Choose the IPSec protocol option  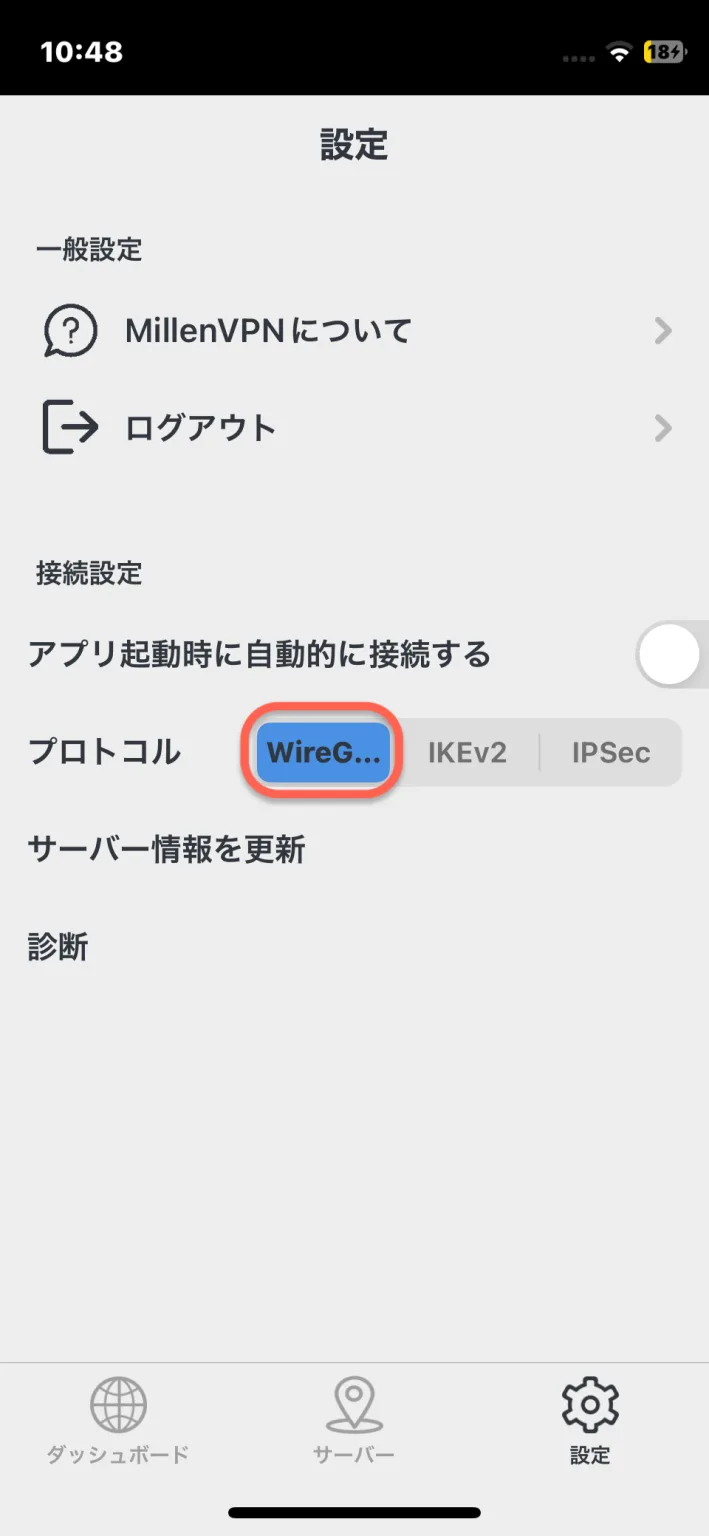tap(610, 752)
